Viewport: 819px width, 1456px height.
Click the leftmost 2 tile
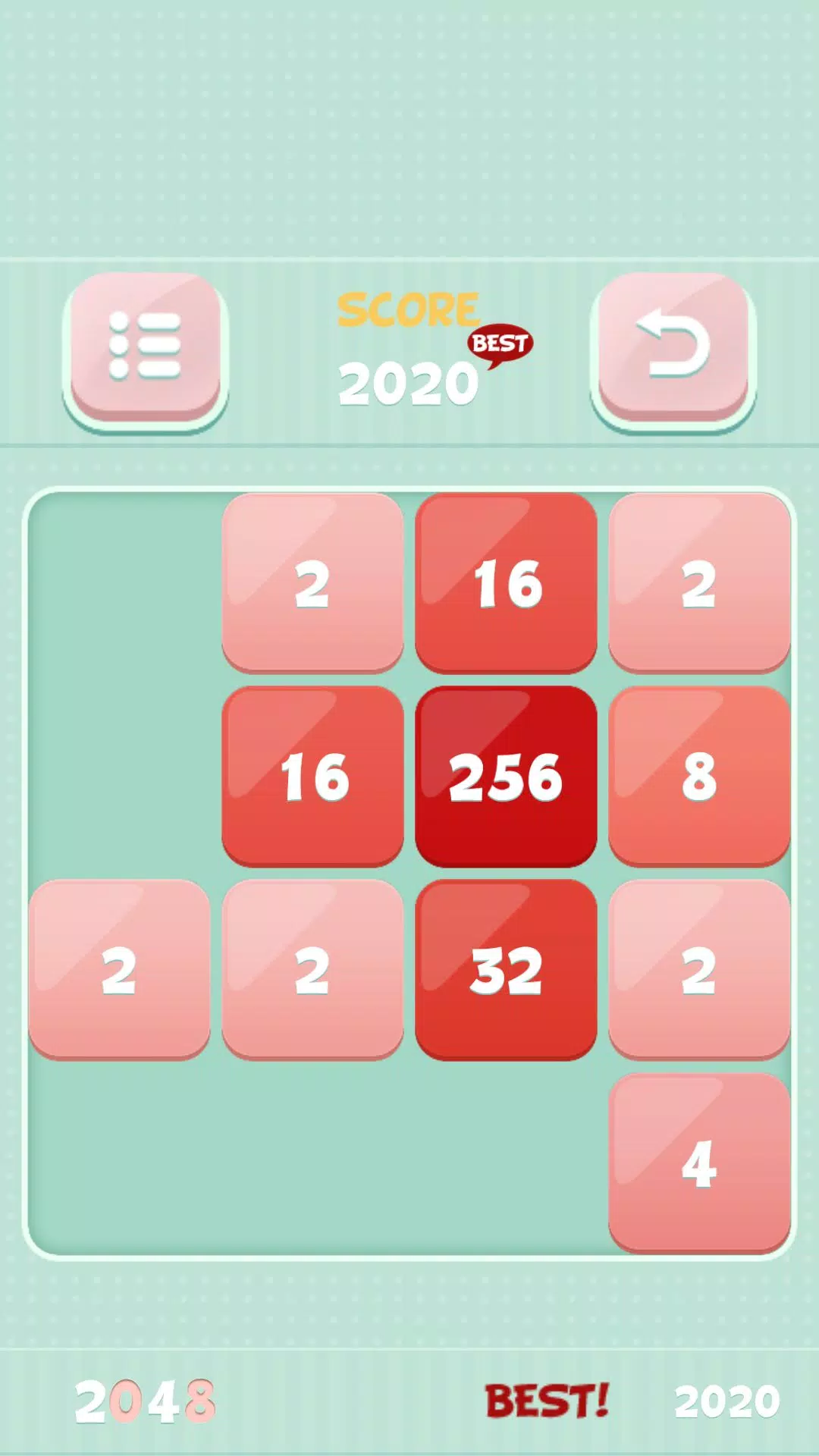click(121, 967)
